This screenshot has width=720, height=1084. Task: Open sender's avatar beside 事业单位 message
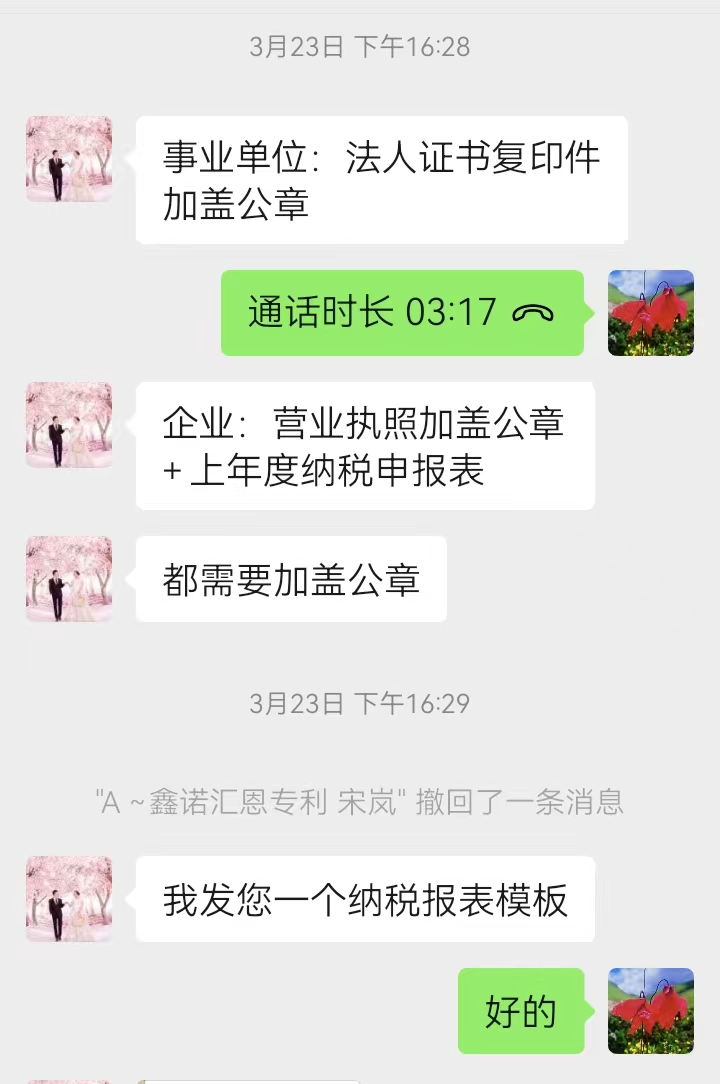[x=69, y=159]
